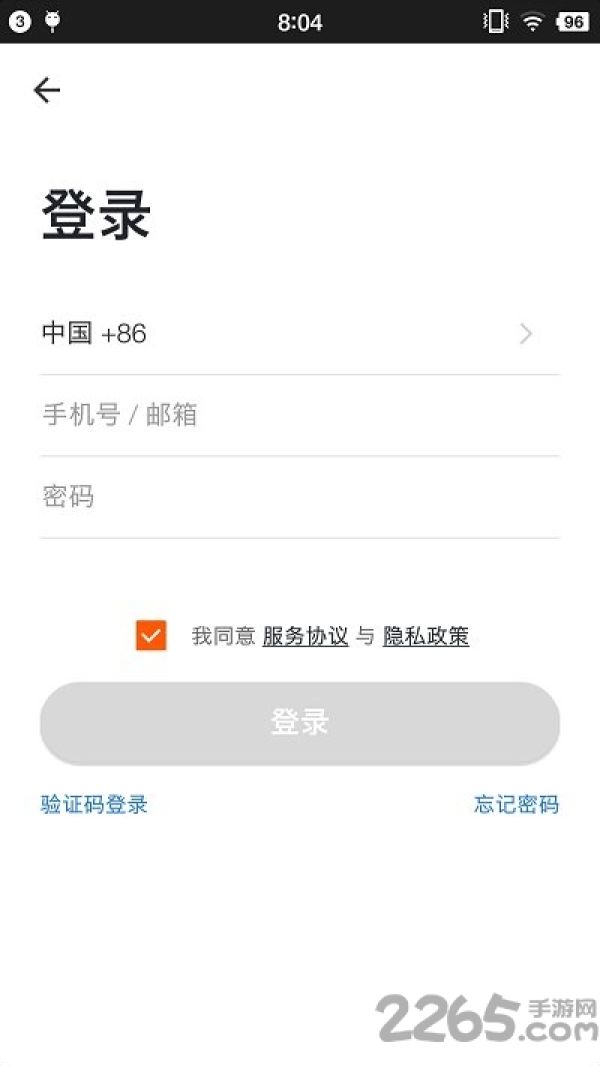Open 忘记密码 to reset password
The image size is (600, 1066).
pos(516,804)
